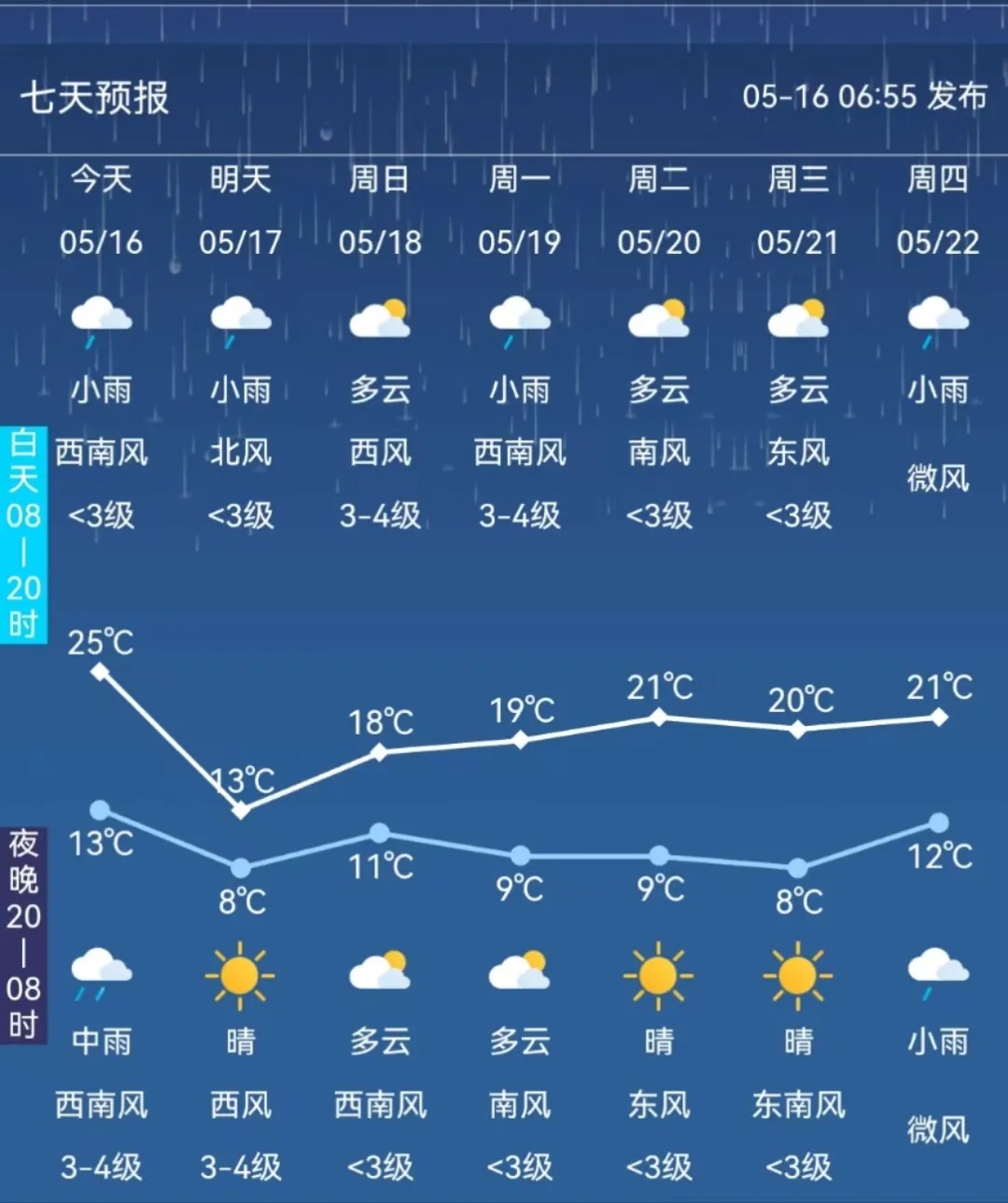Click the 西南风 wind text under 今天

(x=103, y=452)
